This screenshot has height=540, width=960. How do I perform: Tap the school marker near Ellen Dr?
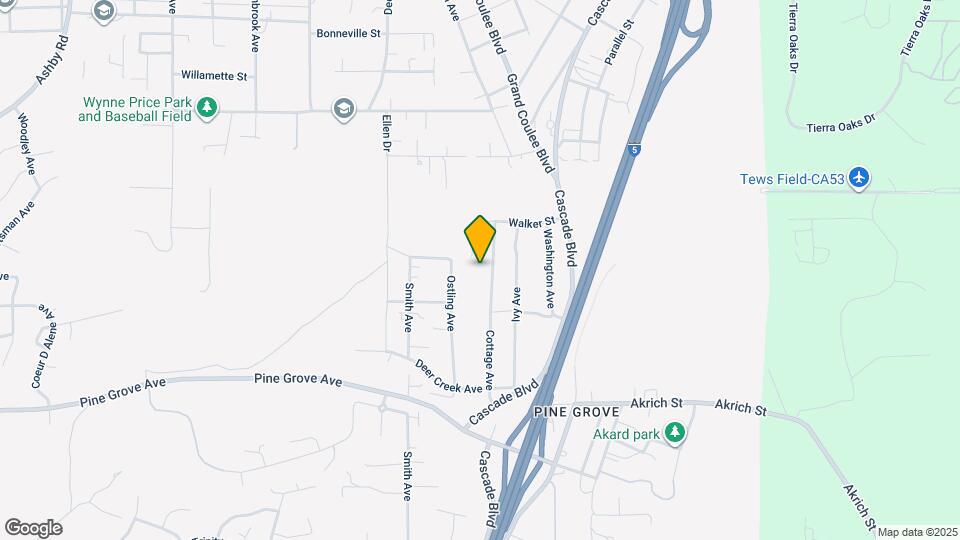pos(343,108)
